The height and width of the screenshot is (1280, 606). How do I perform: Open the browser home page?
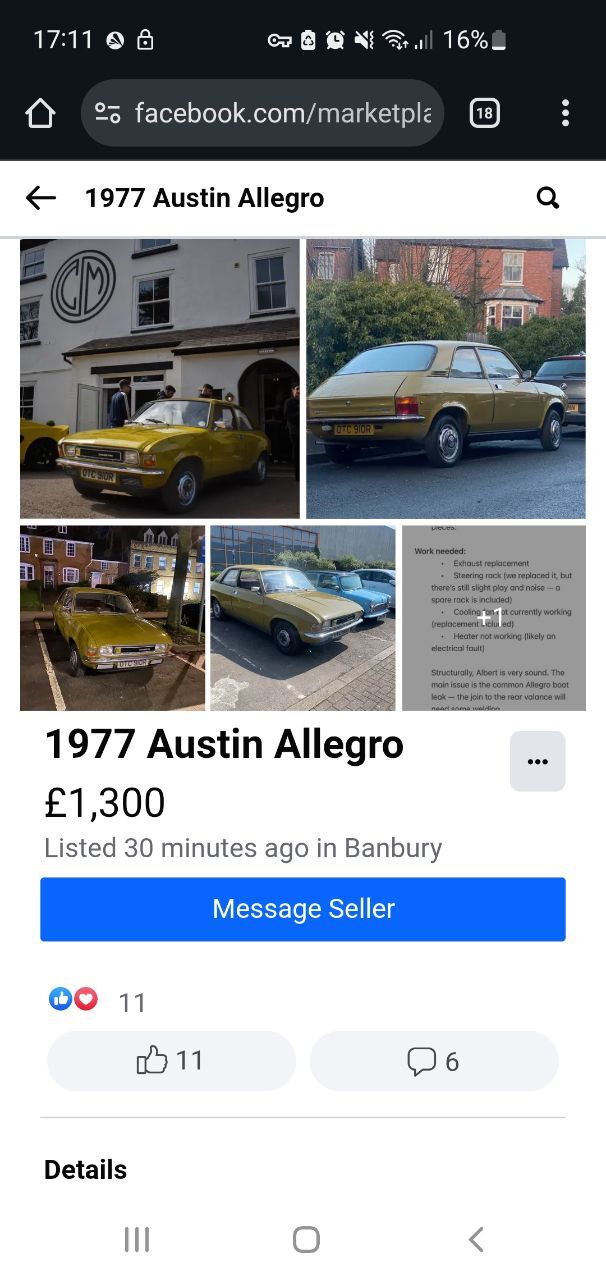coord(40,113)
